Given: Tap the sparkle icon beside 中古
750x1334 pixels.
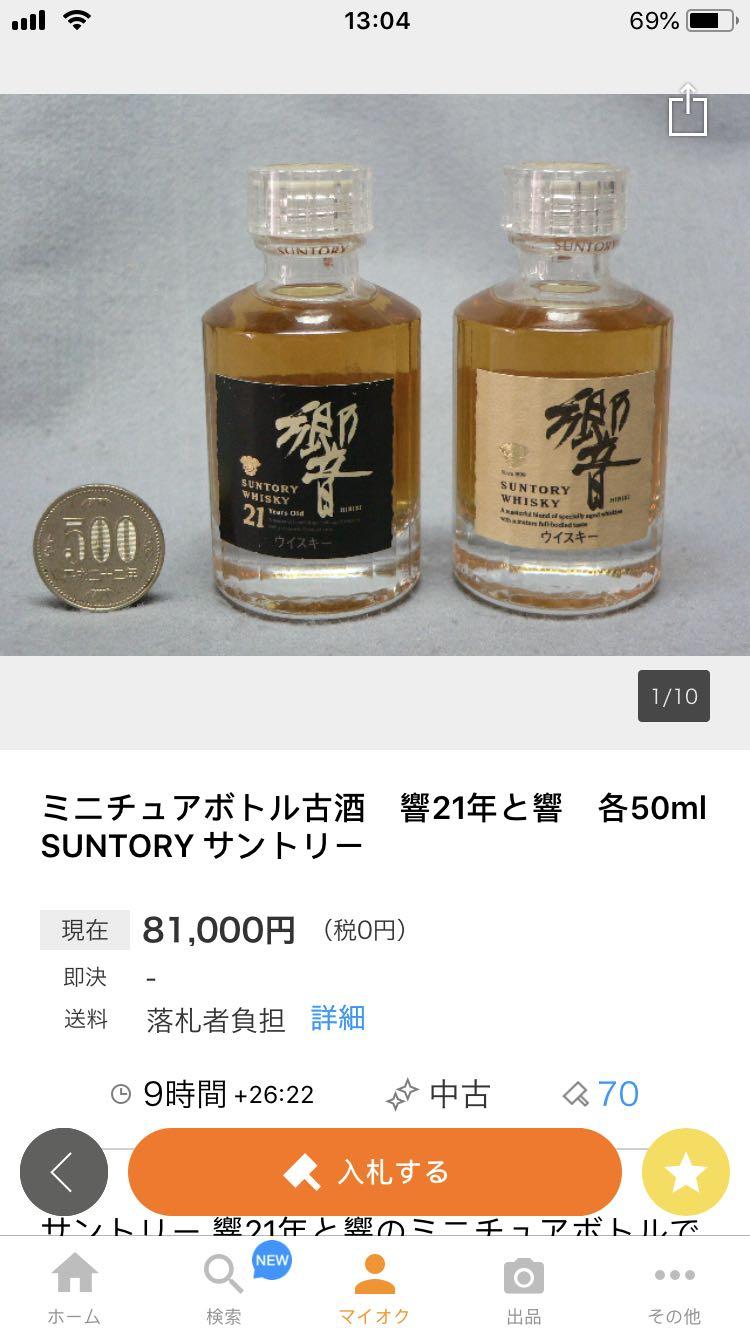Looking at the screenshot, I should click(400, 1093).
